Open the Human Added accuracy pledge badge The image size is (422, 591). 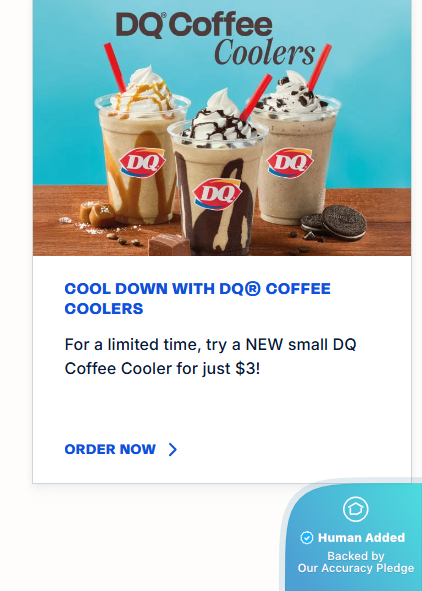353,536
